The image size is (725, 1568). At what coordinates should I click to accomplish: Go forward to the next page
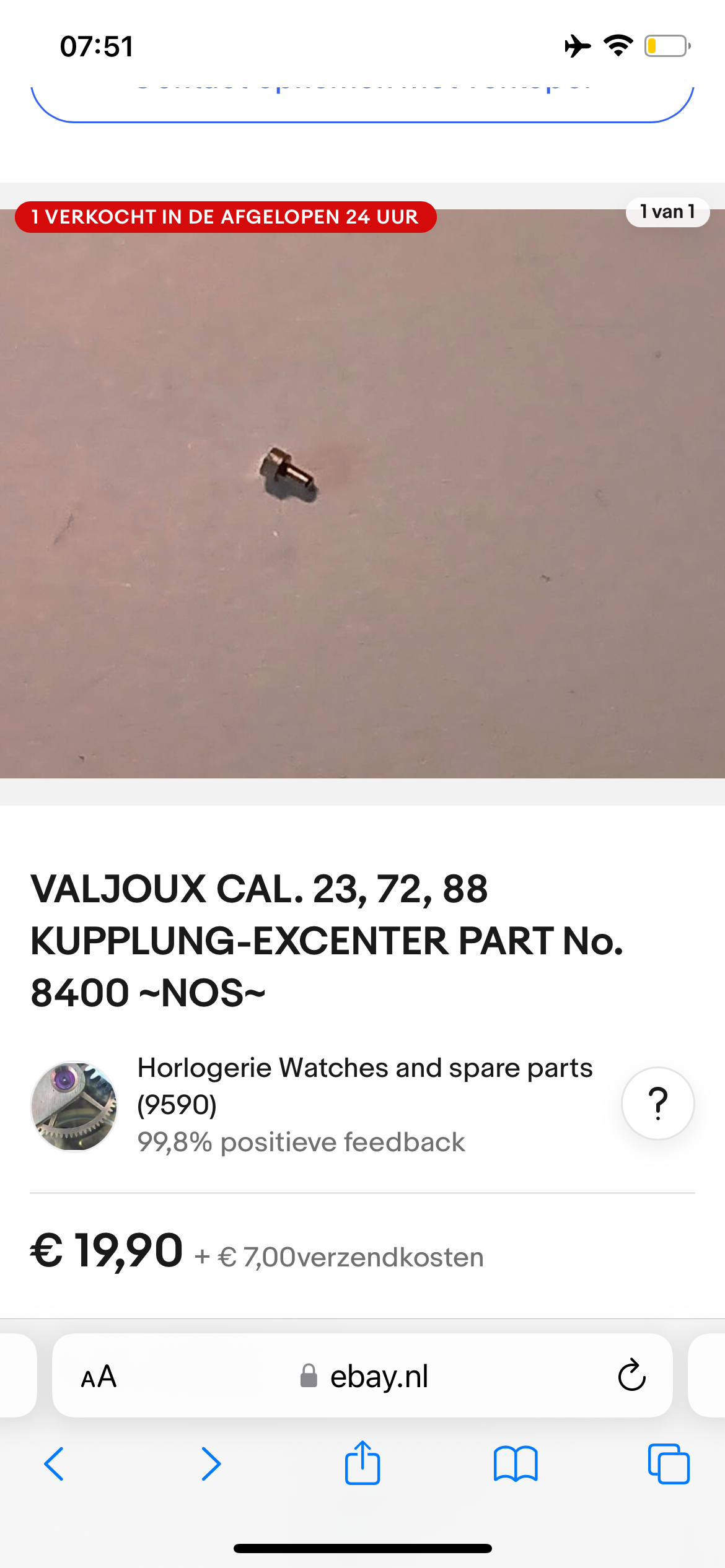[211, 1464]
